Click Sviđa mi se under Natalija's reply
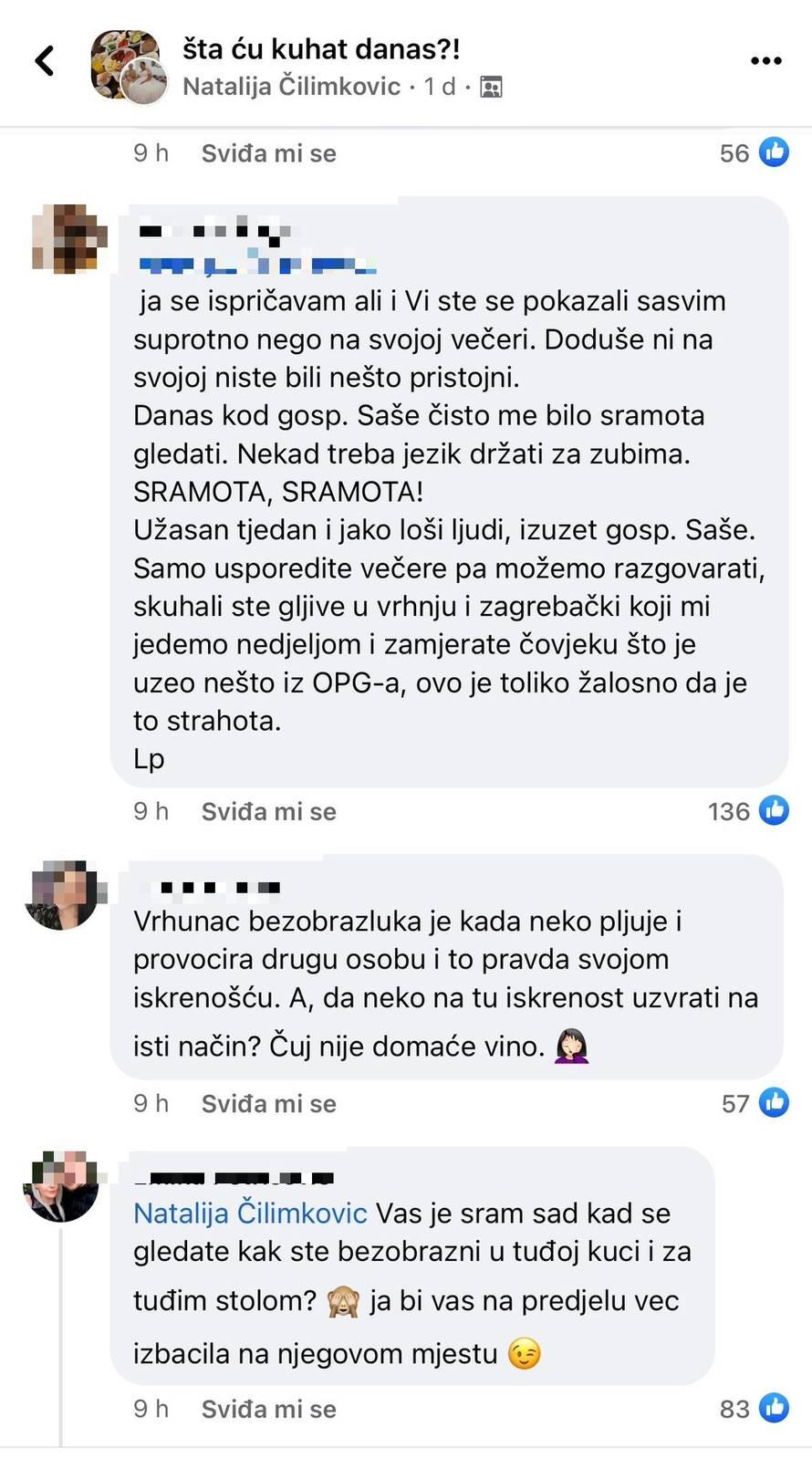 pos(267,1408)
